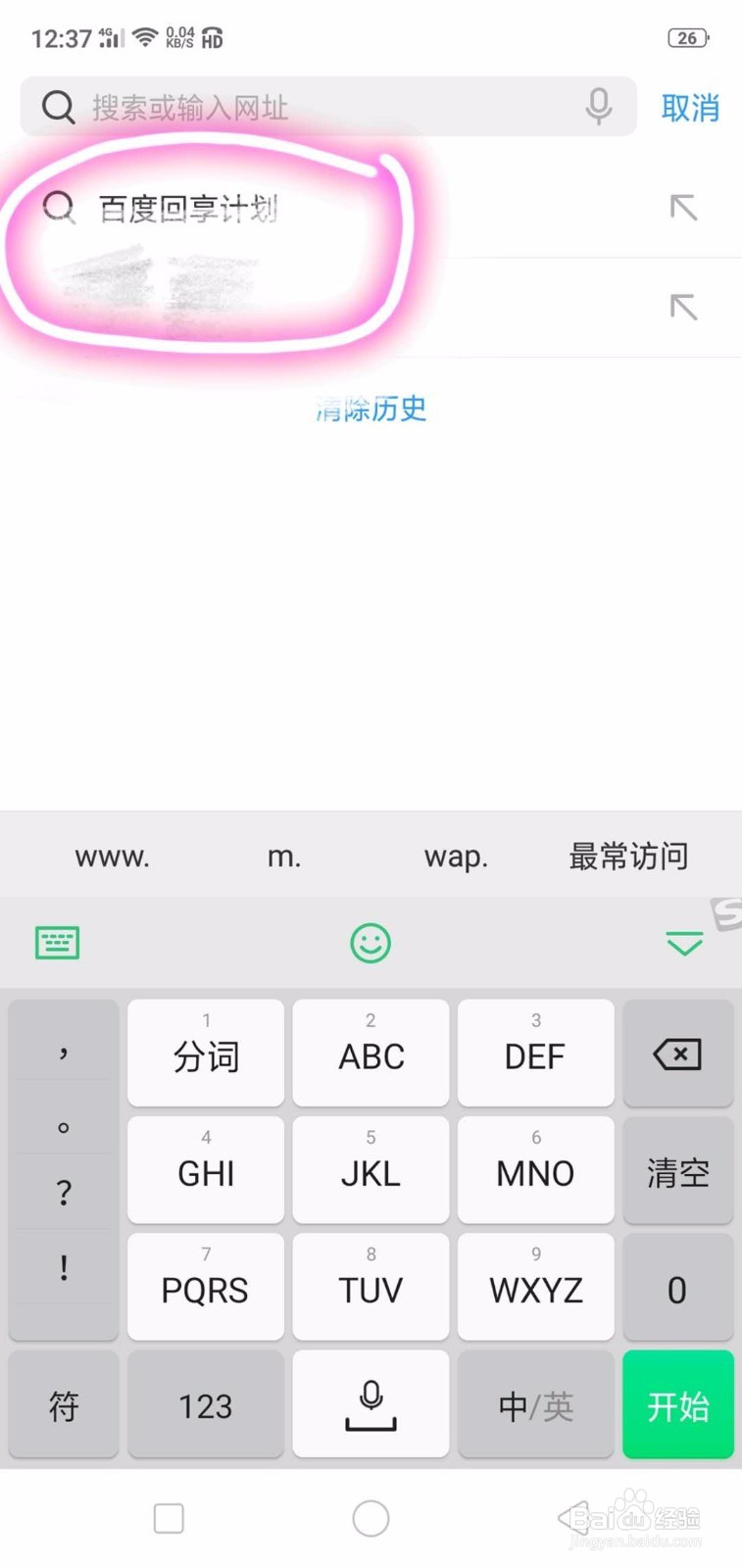Switch input between 中/英 languages
The height and width of the screenshot is (1568, 742).
coord(535,1403)
